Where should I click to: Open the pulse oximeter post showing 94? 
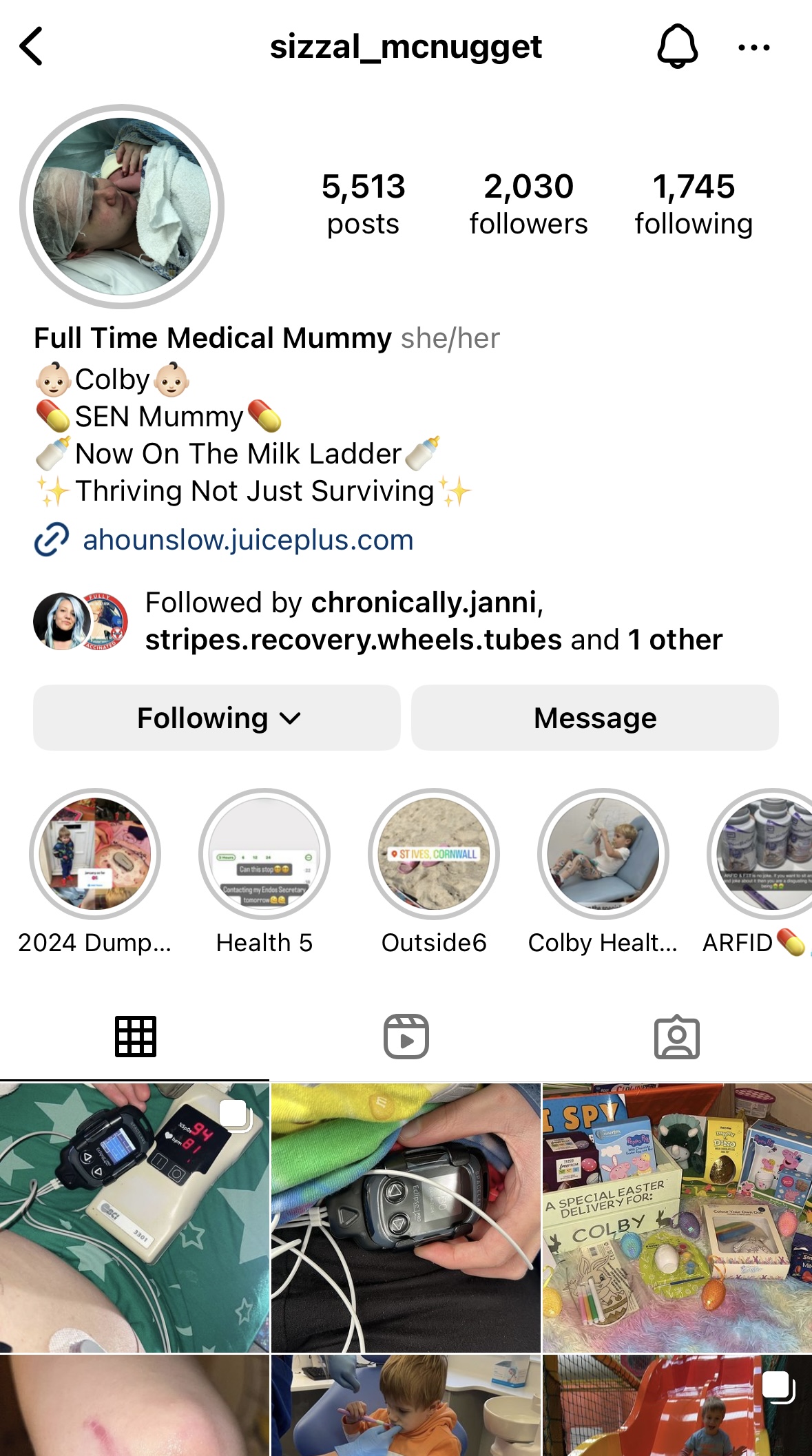134,1218
